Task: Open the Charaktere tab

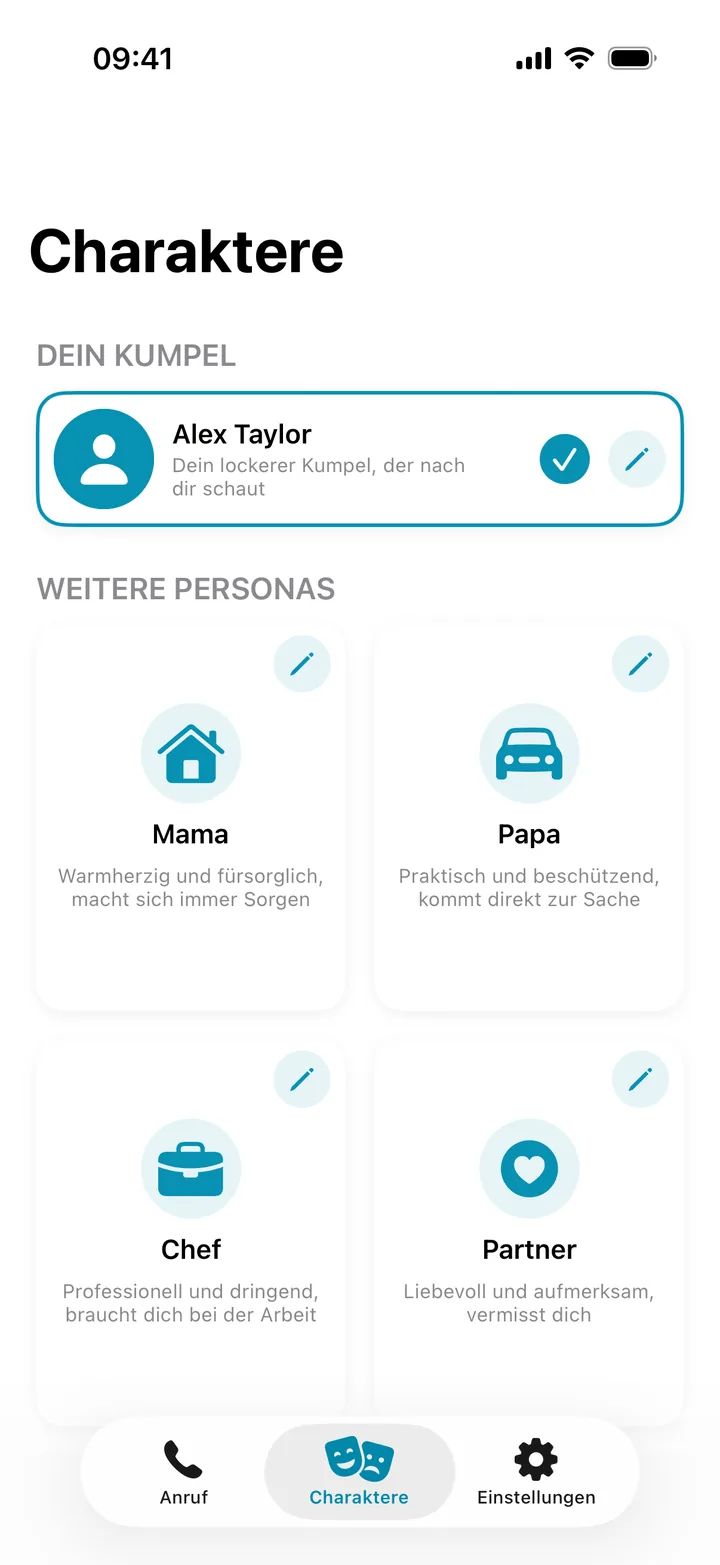Action: pos(359,1472)
